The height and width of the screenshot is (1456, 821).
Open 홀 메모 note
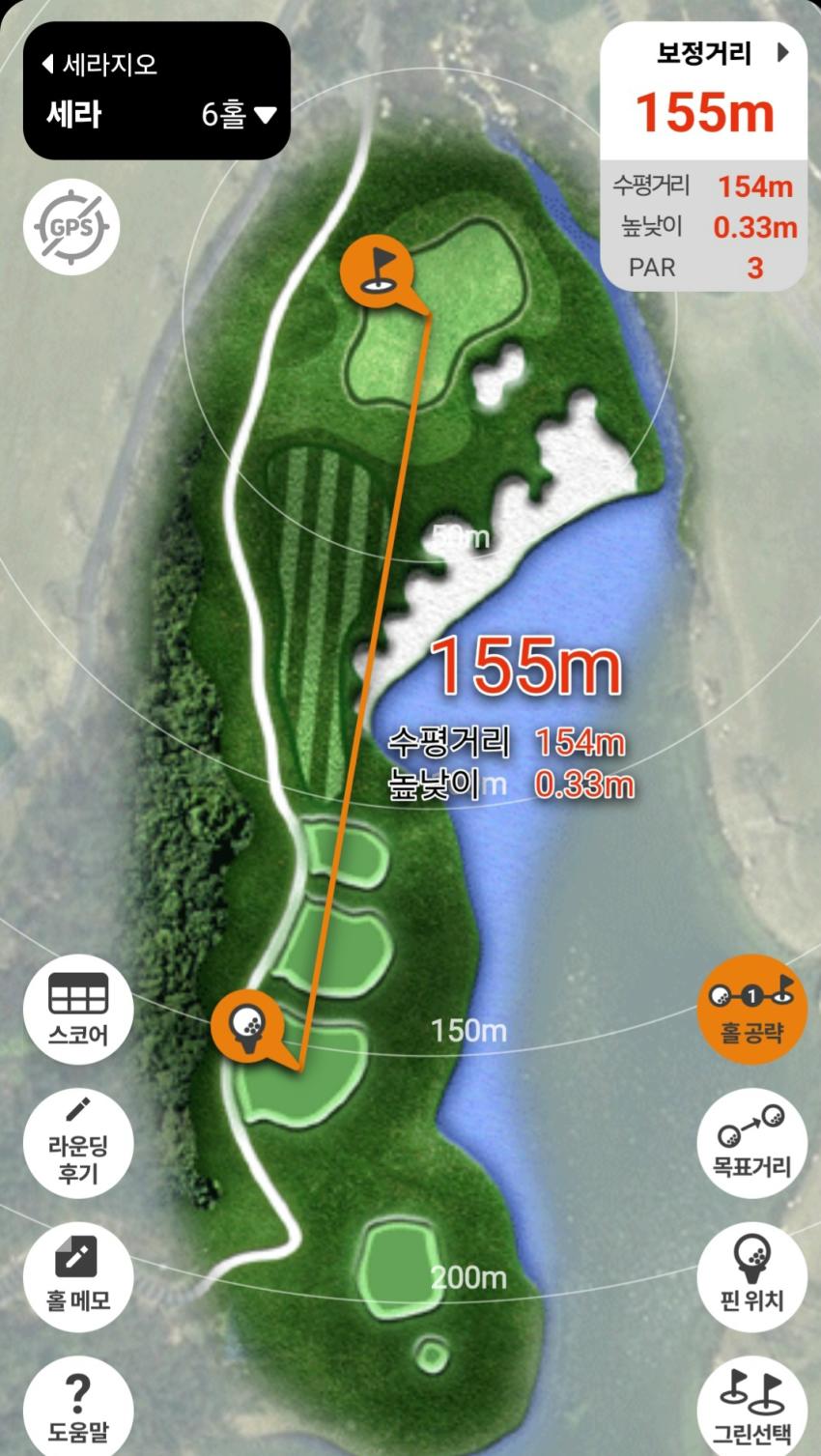click(78, 1273)
